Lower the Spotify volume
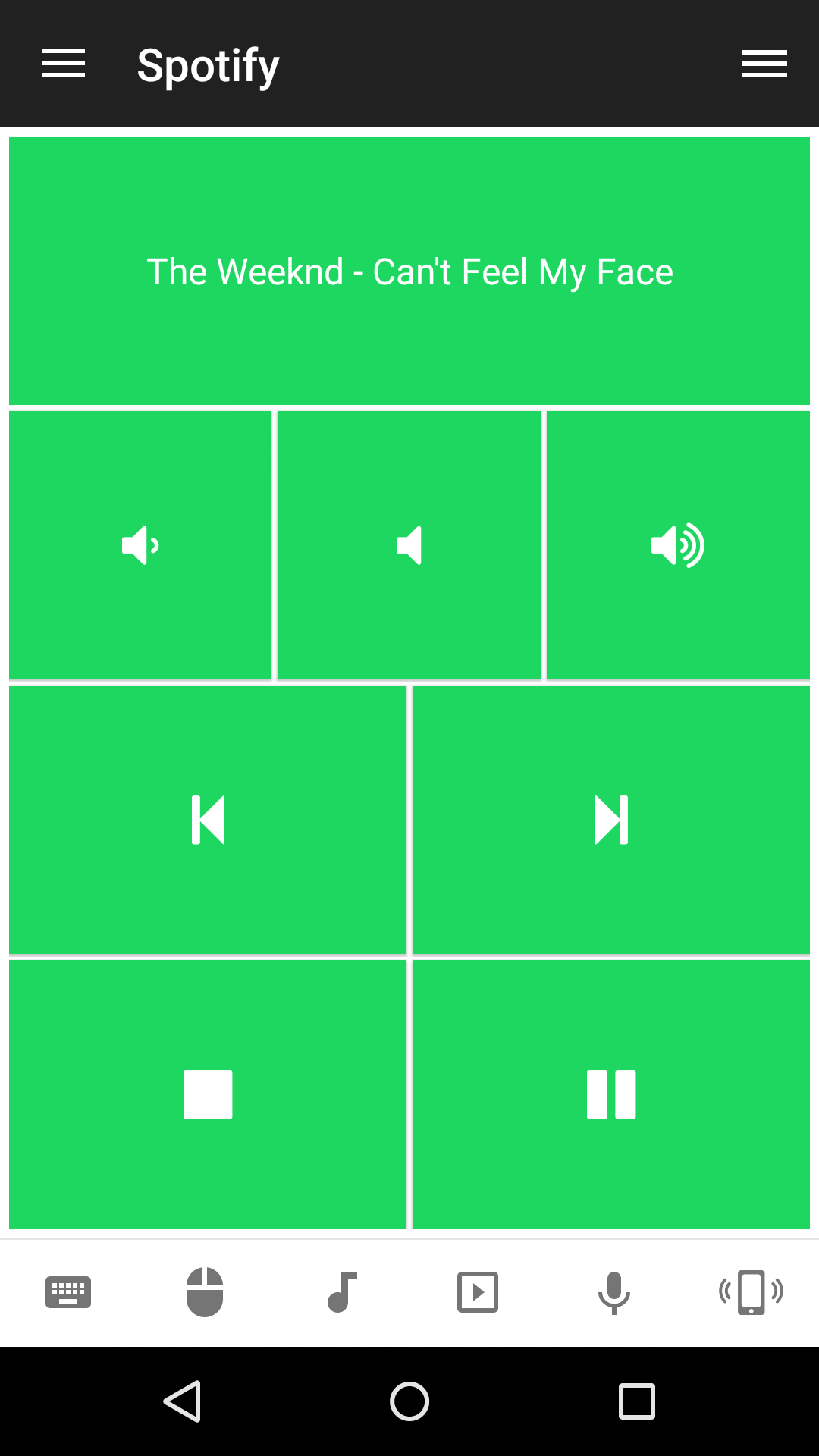The width and height of the screenshot is (819, 1456). pos(140,545)
